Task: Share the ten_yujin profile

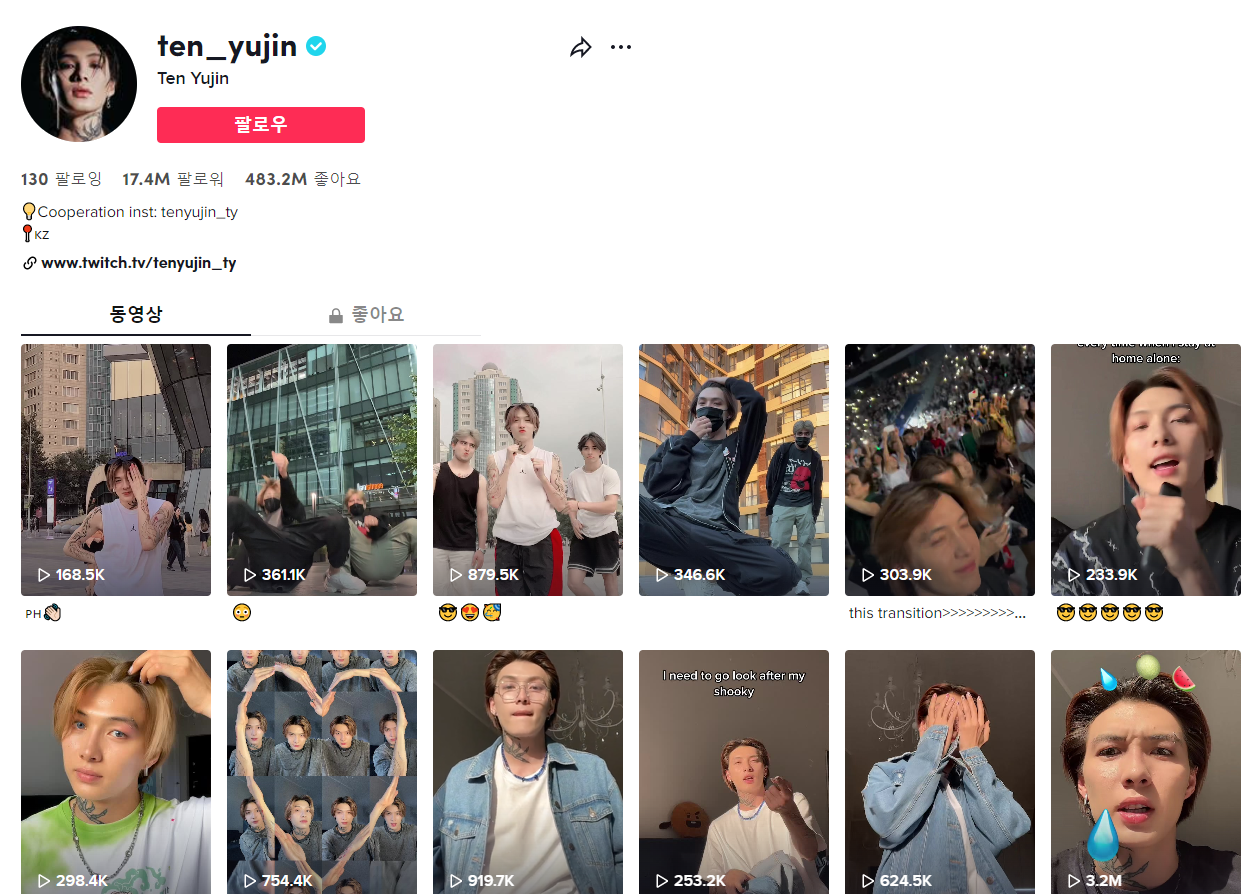Action: (581, 47)
